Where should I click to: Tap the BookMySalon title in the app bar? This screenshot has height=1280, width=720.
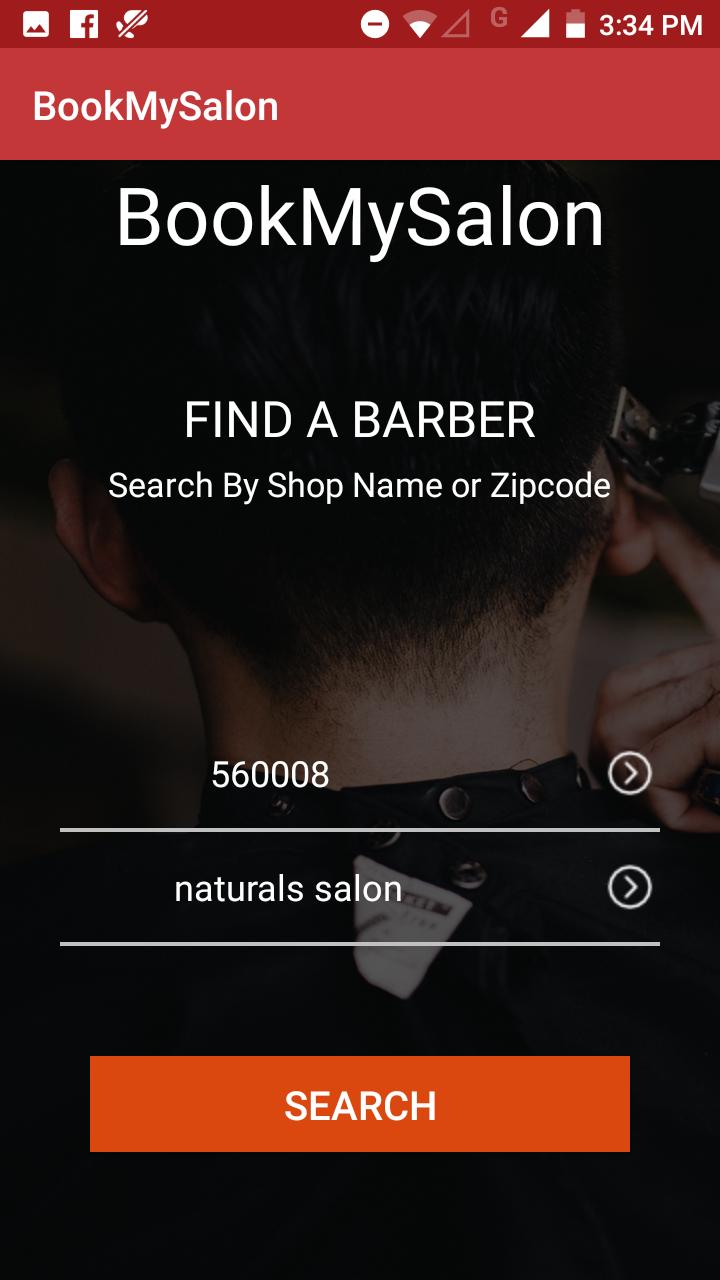click(155, 105)
